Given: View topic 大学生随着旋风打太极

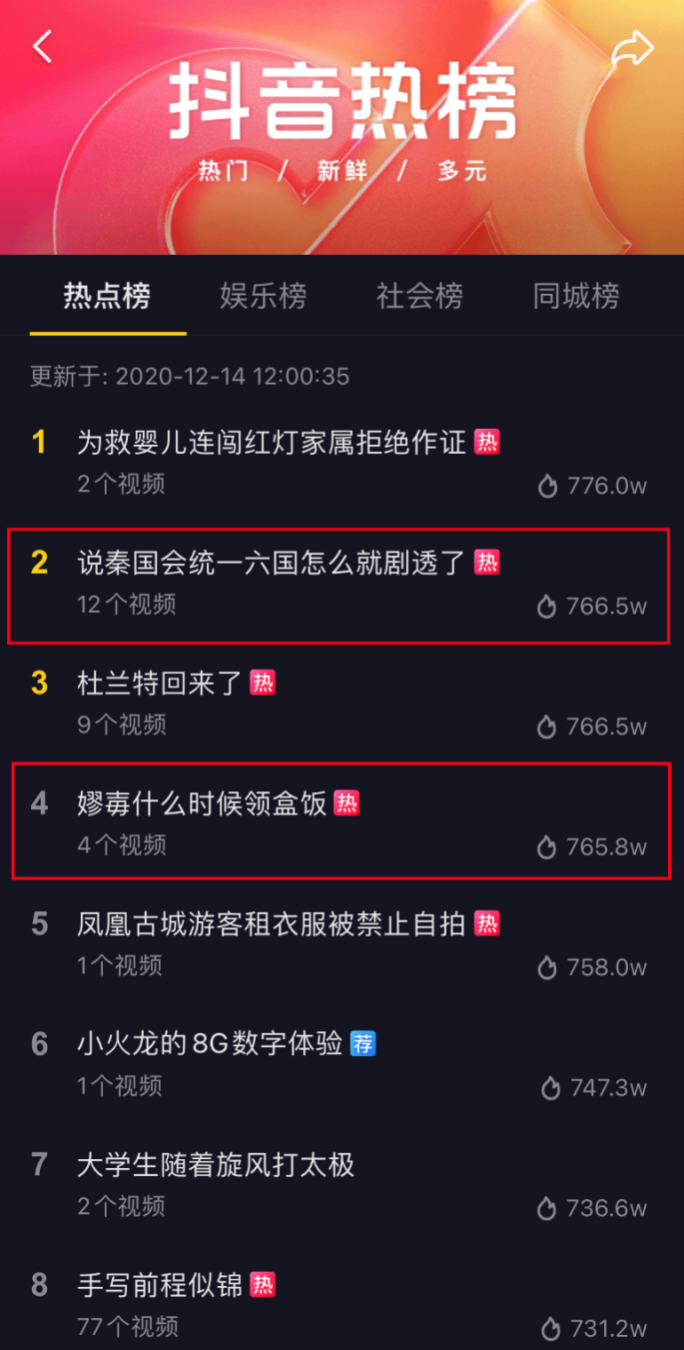Looking at the screenshot, I should (216, 1165).
